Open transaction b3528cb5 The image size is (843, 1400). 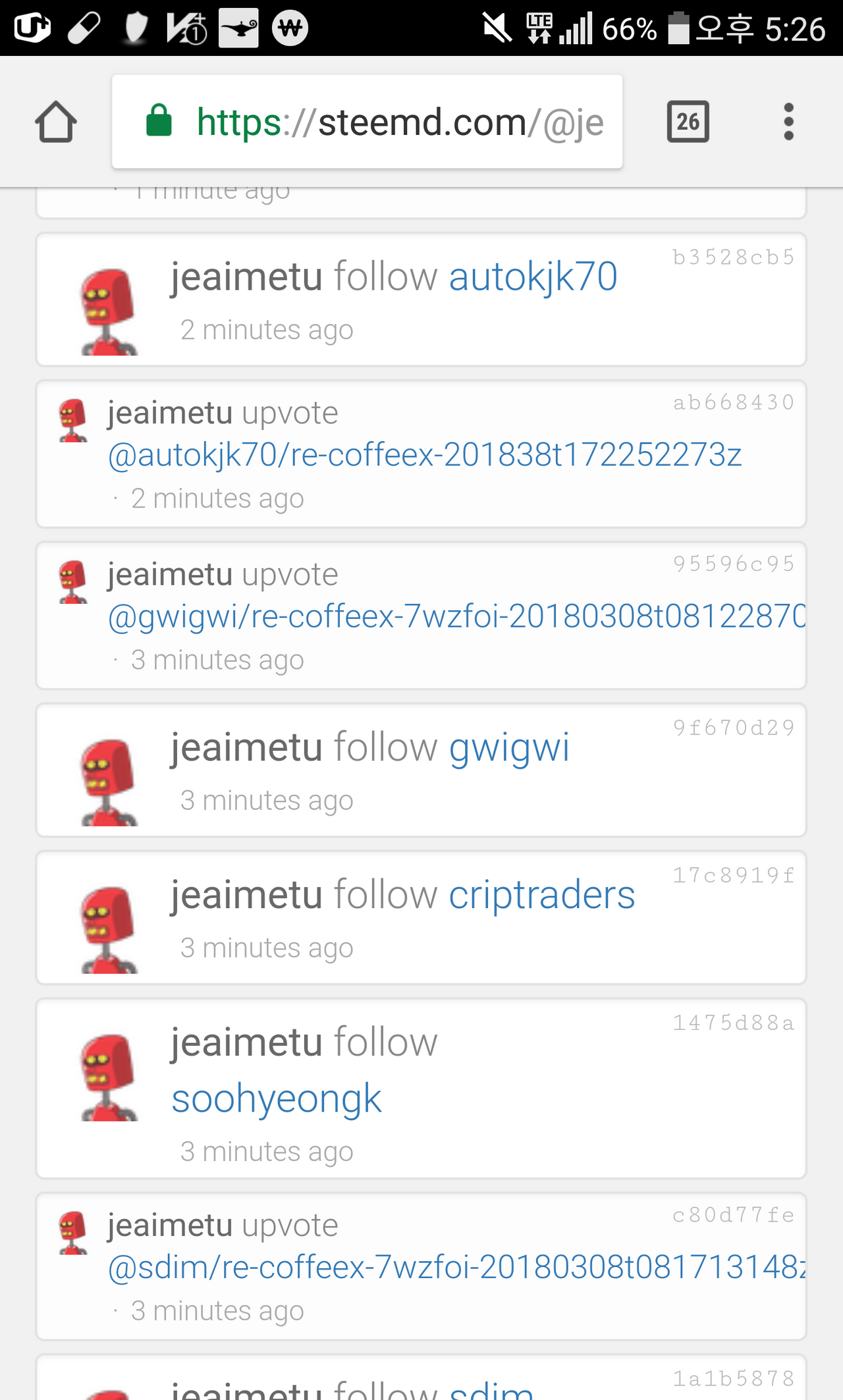733,257
